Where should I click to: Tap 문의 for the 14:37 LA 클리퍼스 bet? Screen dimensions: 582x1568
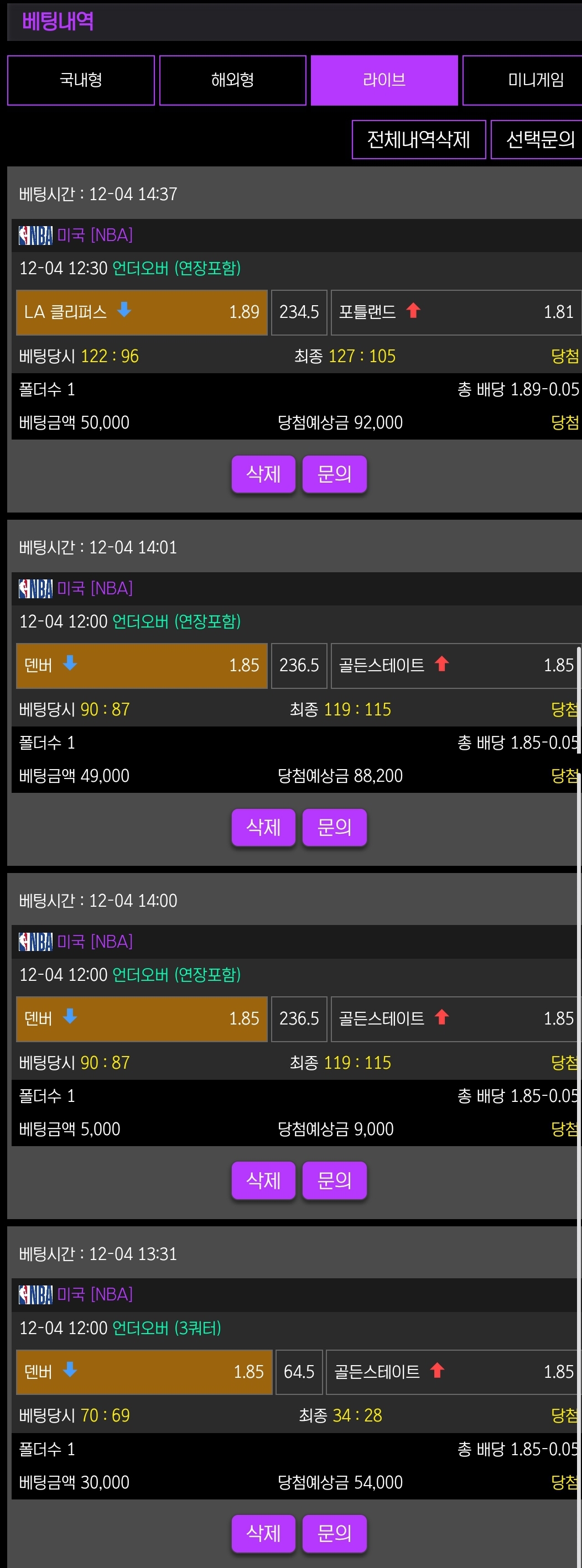pyautogui.click(x=334, y=474)
